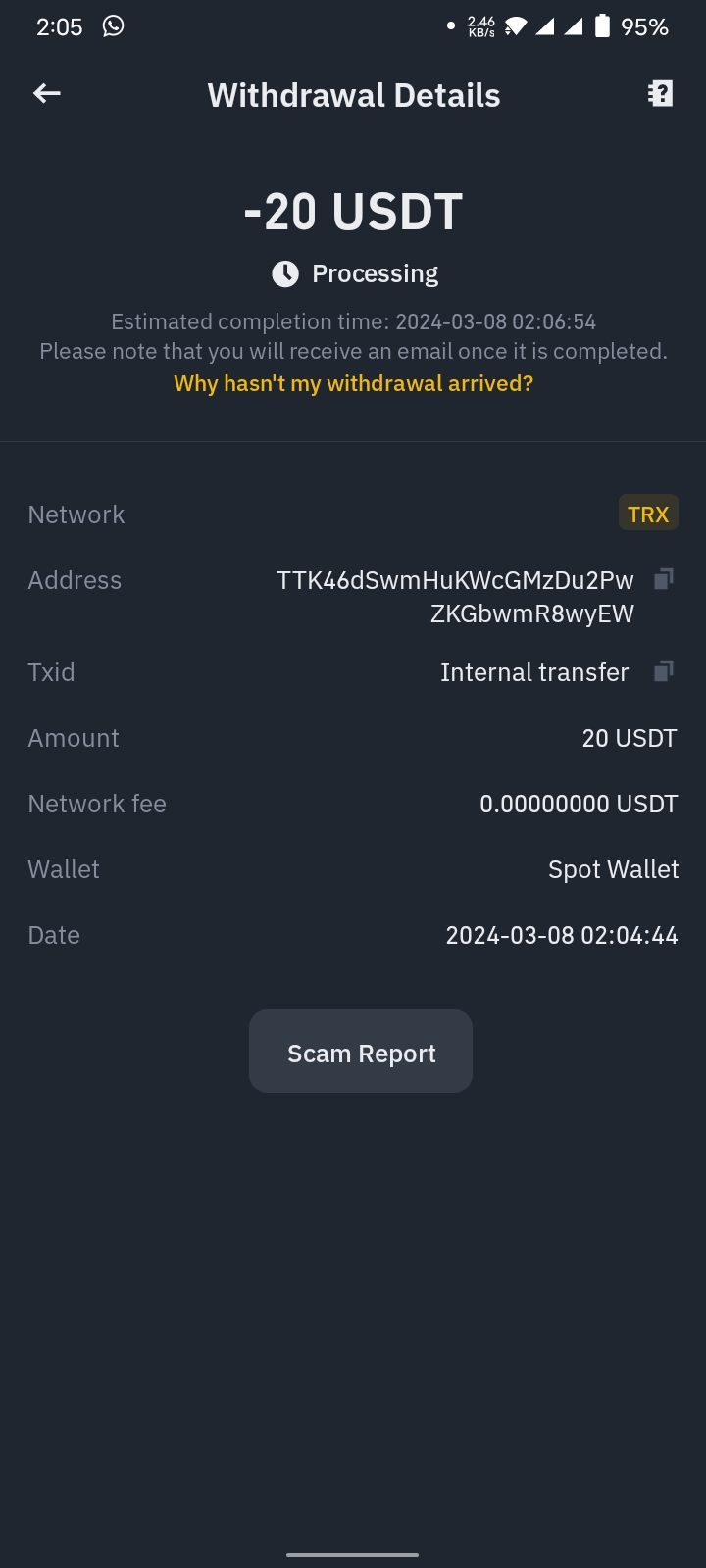Open 'Why hasn't my withdrawal arrived?' link
Viewport: 706px width, 1568px height.
[x=353, y=382]
